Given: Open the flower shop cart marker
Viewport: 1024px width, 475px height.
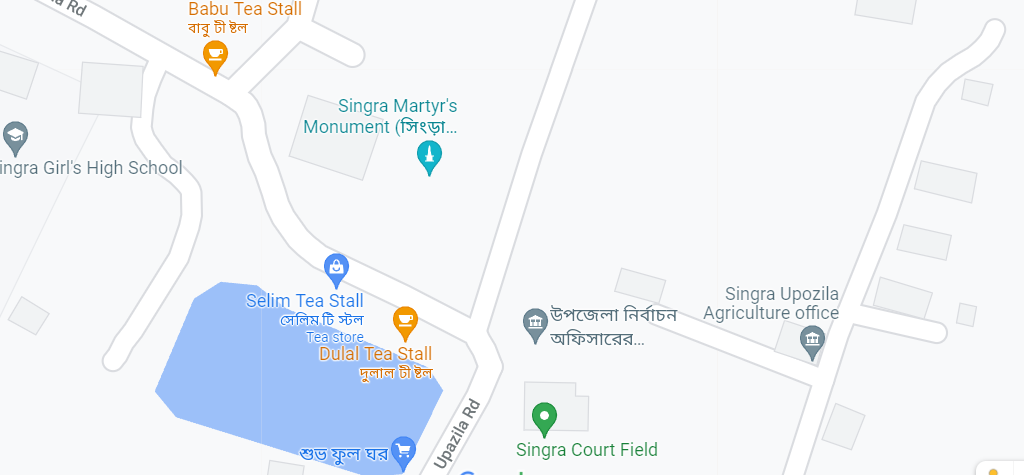Looking at the screenshot, I should (x=403, y=451).
